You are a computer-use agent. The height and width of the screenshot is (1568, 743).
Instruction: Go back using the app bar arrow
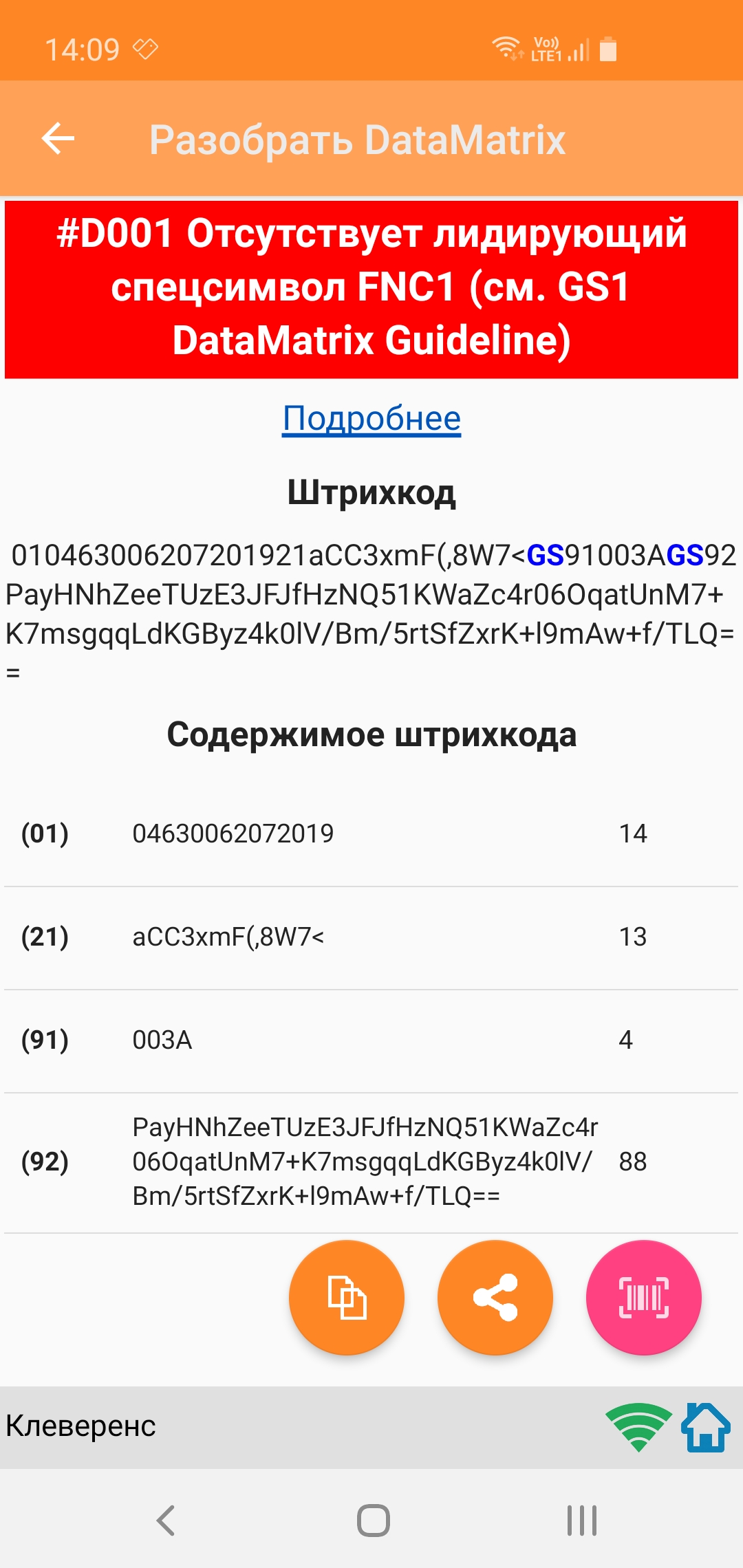(x=58, y=139)
